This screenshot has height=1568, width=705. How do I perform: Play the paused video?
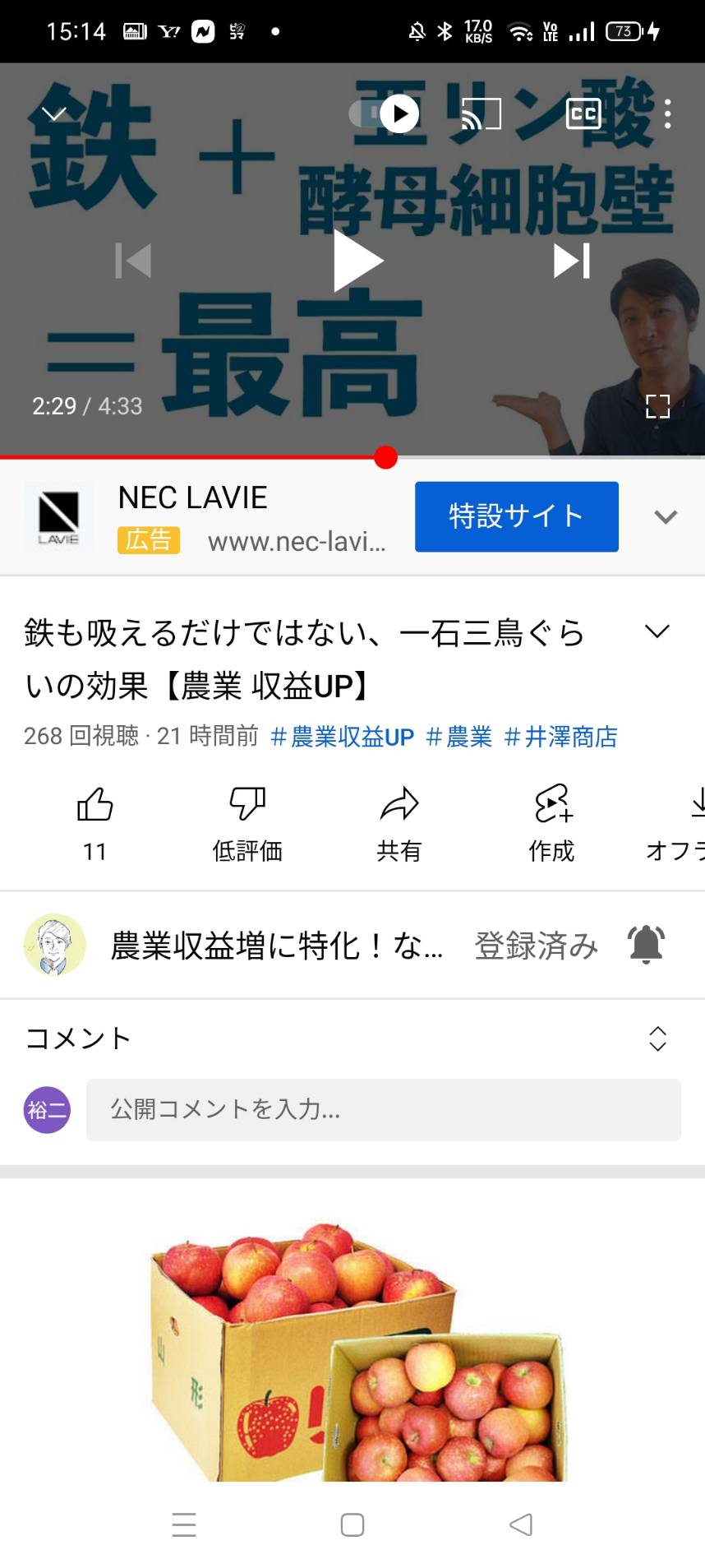coord(357,261)
